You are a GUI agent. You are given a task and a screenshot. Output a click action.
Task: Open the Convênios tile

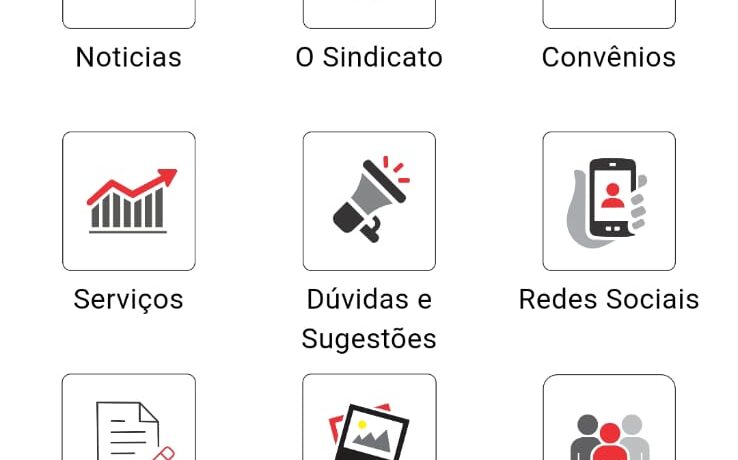click(609, 14)
